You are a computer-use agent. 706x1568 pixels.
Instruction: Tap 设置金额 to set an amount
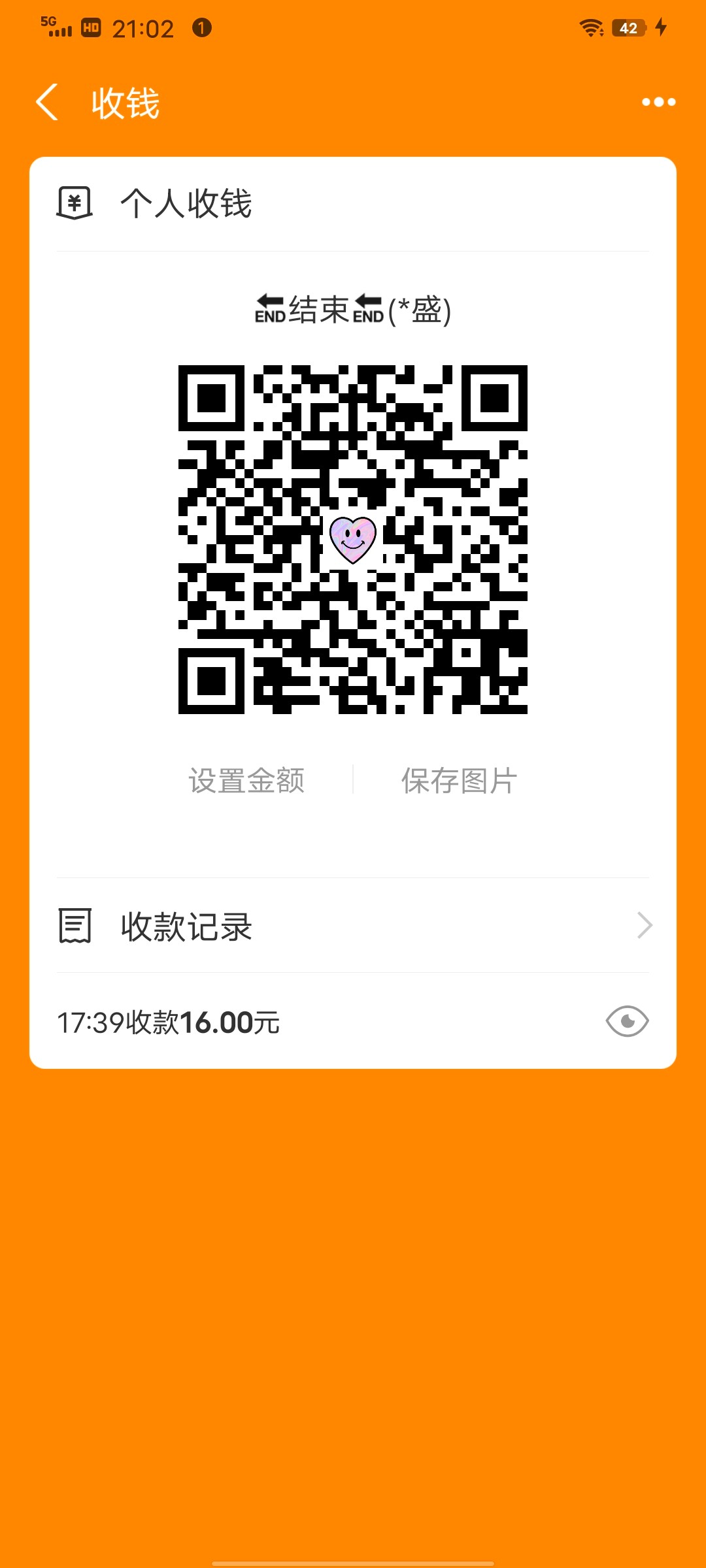click(x=247, y=779)
